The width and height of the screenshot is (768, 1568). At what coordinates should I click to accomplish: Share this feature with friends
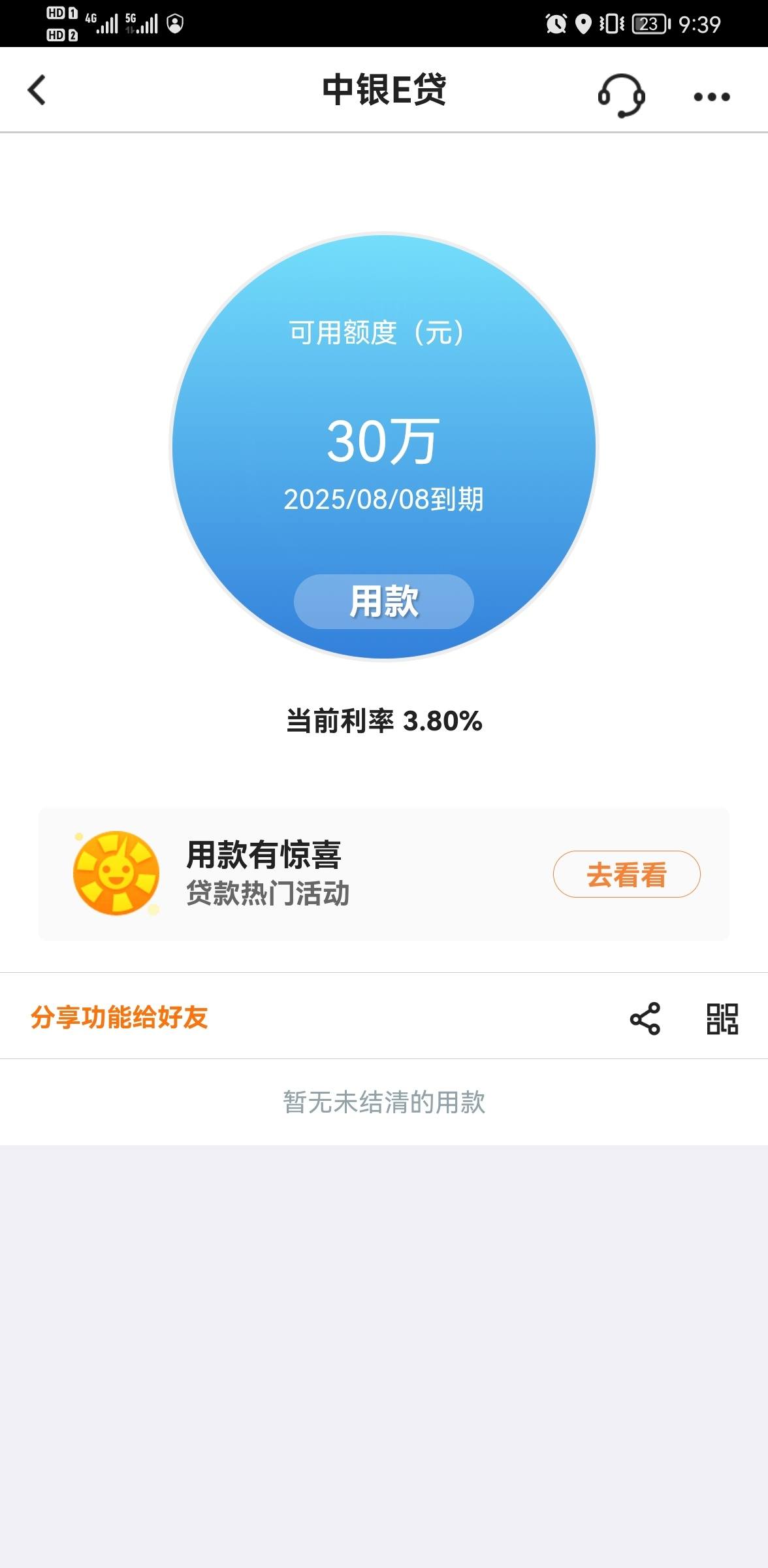(x=645, y=1018)
